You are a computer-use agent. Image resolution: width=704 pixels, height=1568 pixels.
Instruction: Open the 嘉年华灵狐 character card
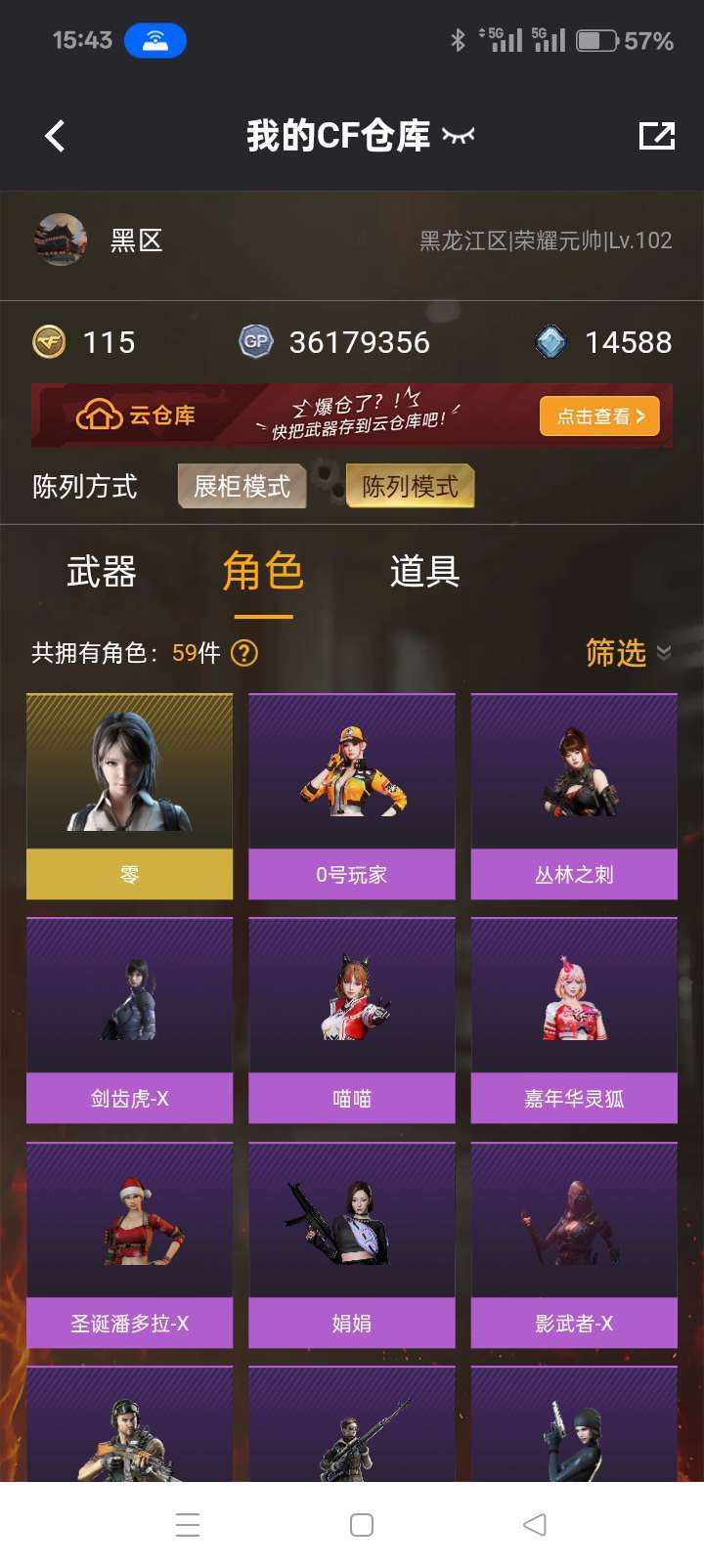coord(574,1021)
